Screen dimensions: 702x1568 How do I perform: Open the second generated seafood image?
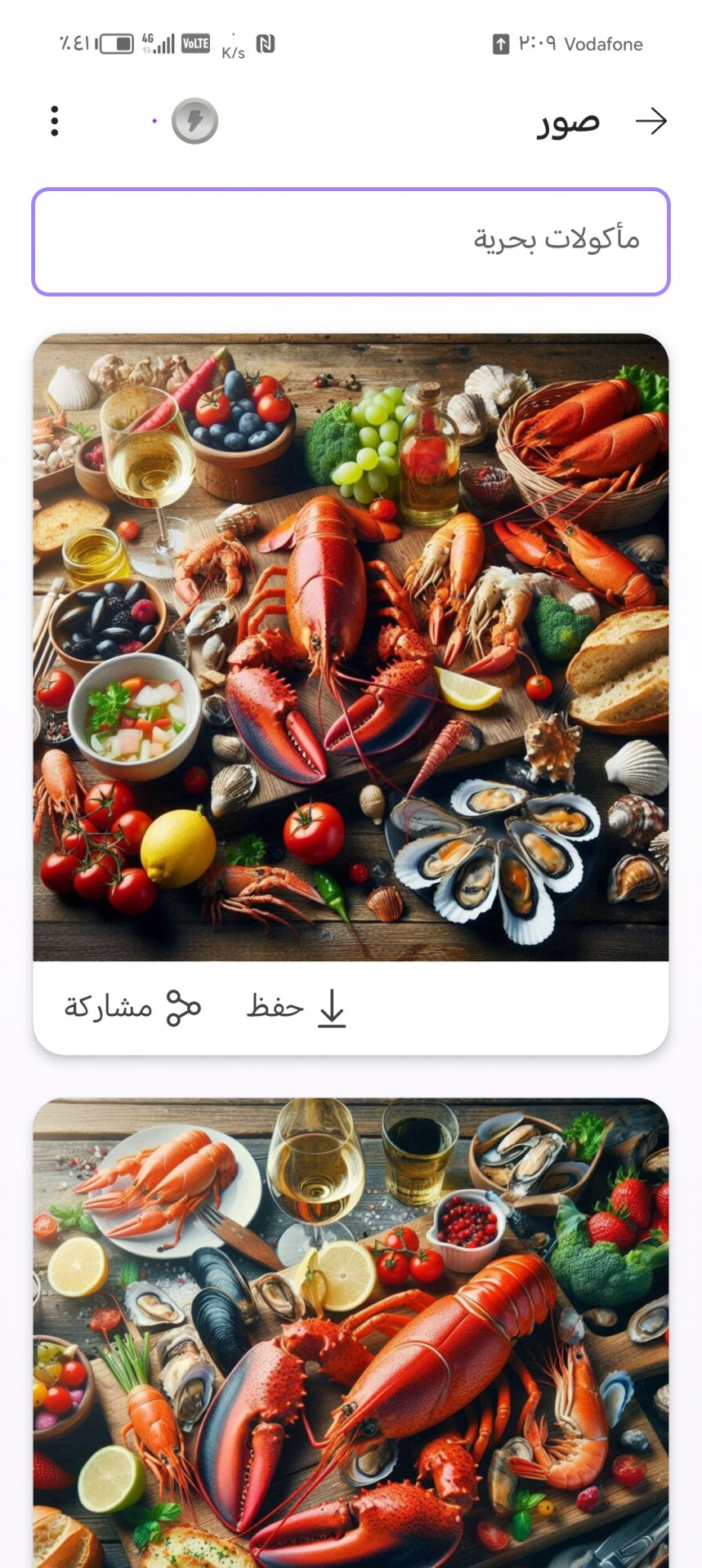[351, 1331]
